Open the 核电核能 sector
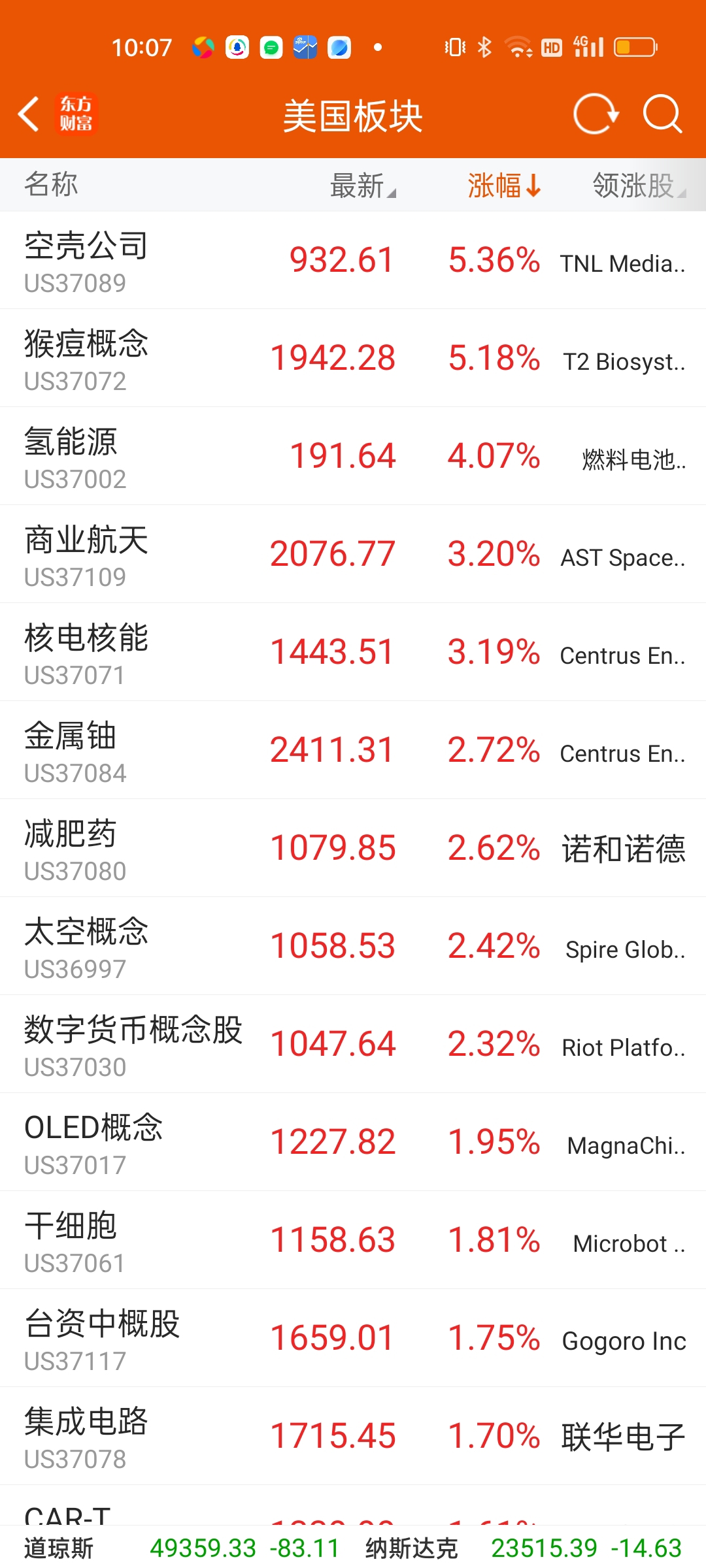 pos(353,652)
